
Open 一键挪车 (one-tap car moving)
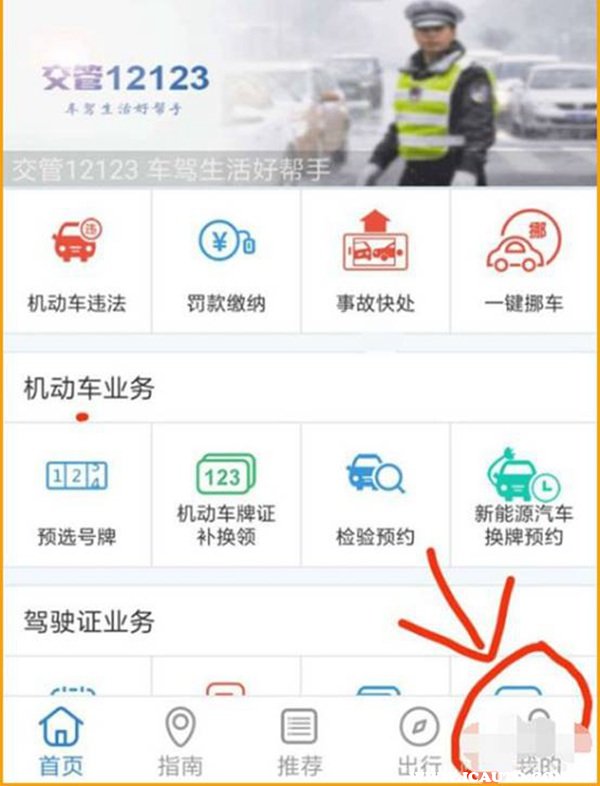[x=524, y=262]
